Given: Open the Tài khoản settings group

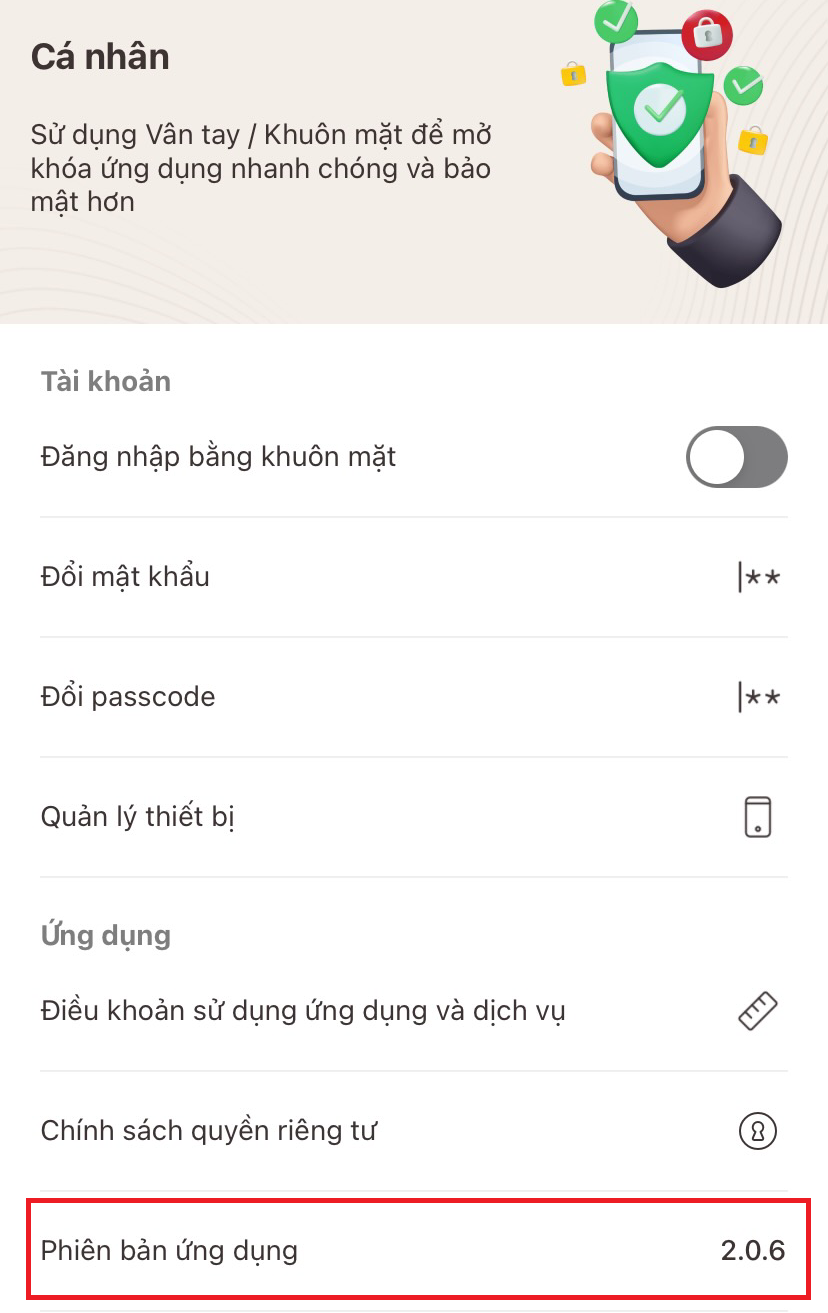Looking at the screenshot, I should tap(106, 381).
